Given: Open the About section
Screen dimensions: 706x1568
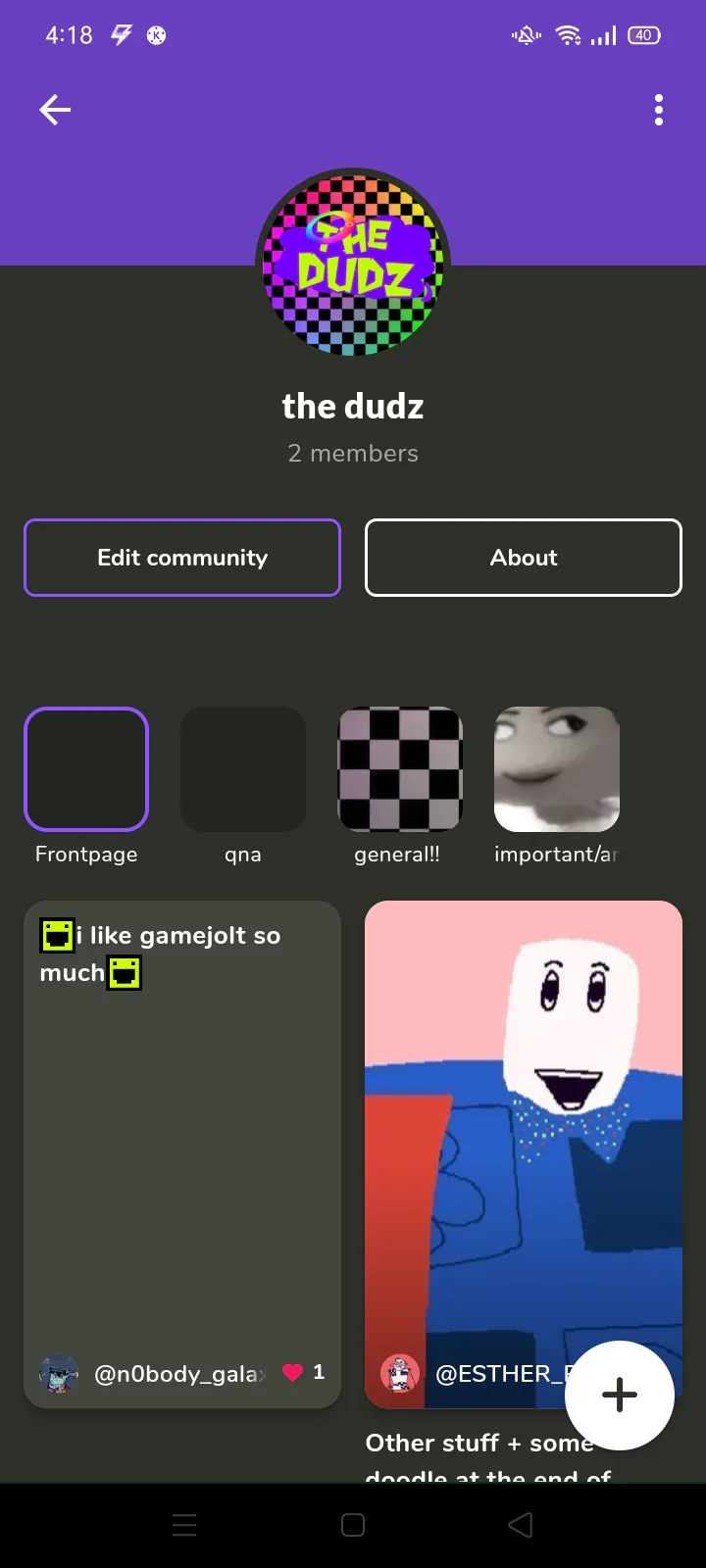Looking at the screenshot, I should click(x=524, y=558).
